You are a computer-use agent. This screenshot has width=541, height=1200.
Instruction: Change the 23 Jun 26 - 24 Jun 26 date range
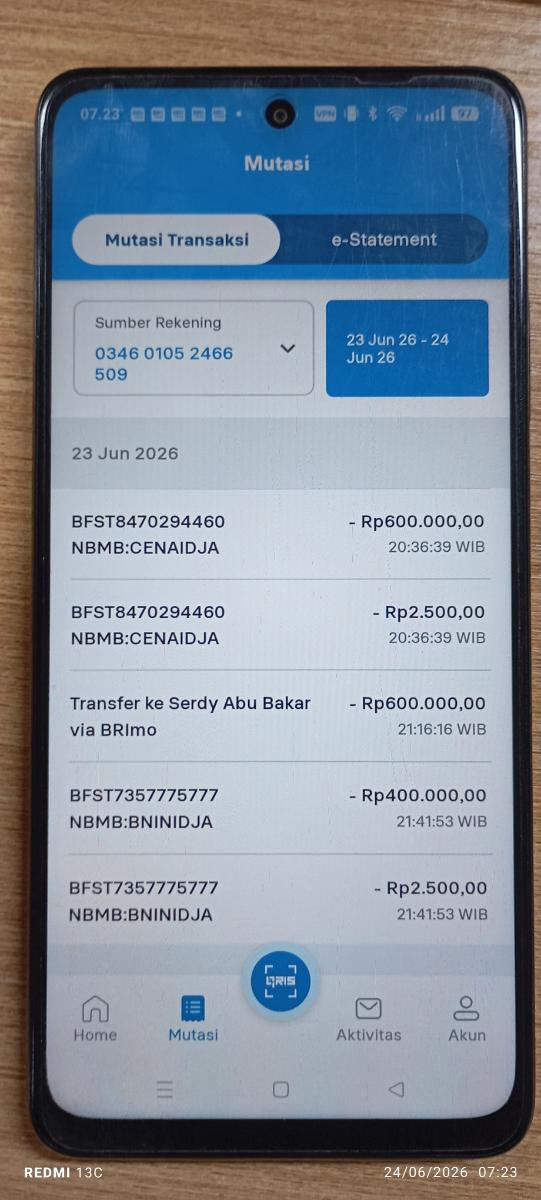407,349
